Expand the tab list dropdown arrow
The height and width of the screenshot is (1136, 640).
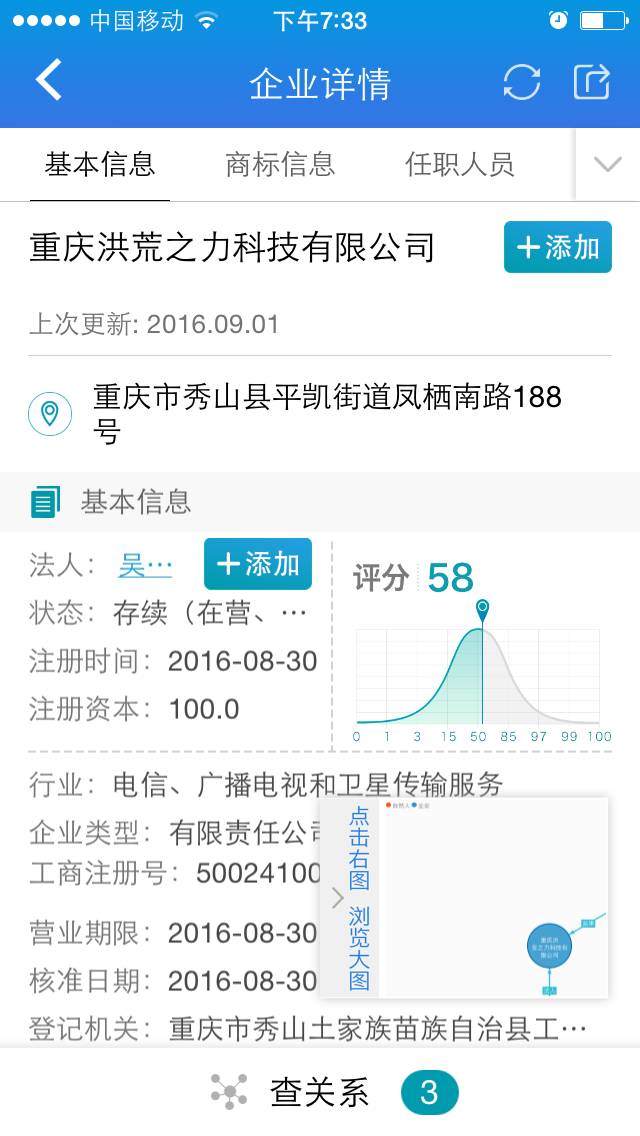pos(607,164)
